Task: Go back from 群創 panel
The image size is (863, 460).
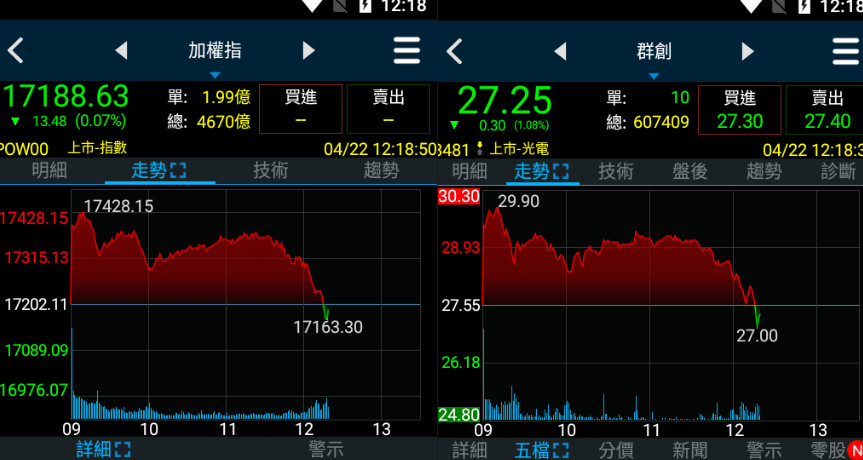Action: [x=454, y=50]
